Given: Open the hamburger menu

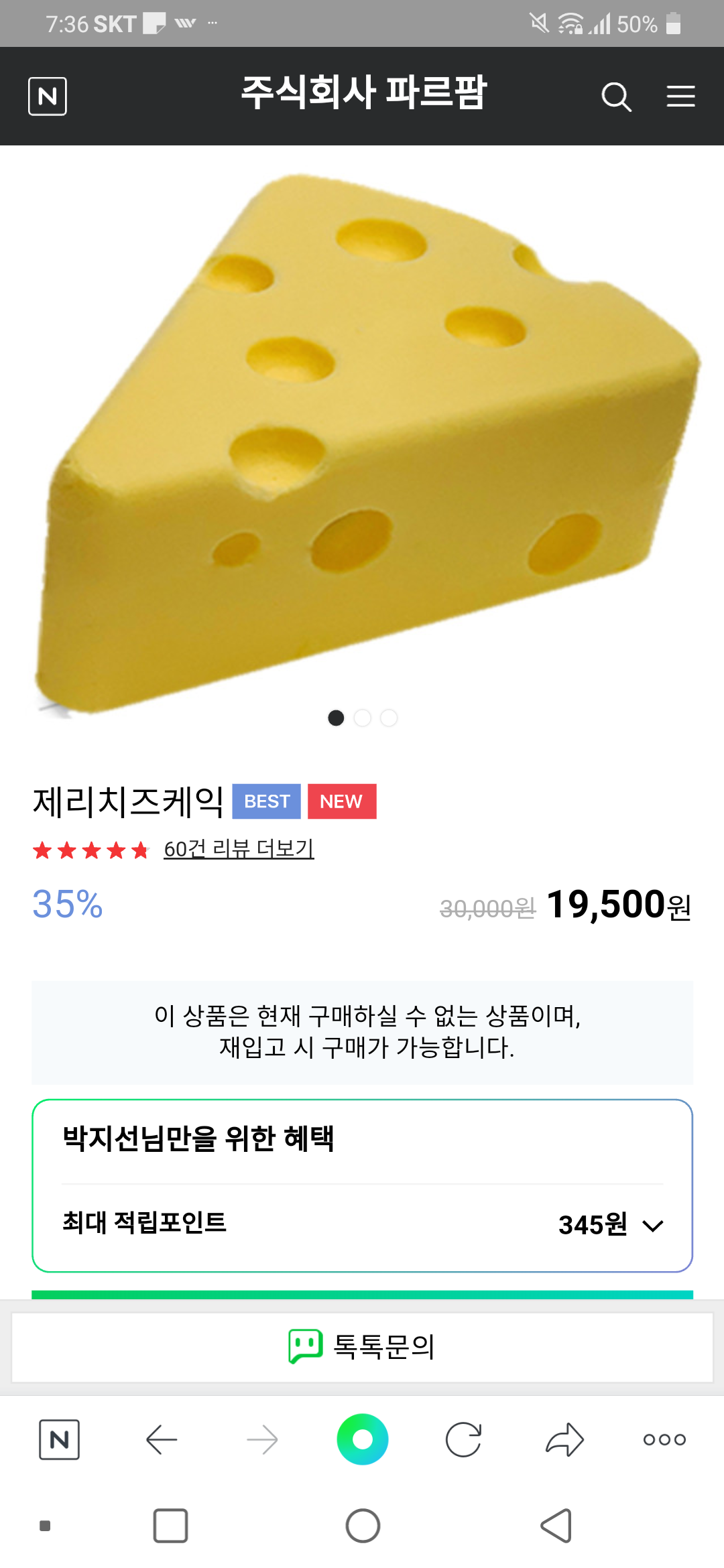Looking at the screenshot, I should pyautogui.click(x=680, y=96).
